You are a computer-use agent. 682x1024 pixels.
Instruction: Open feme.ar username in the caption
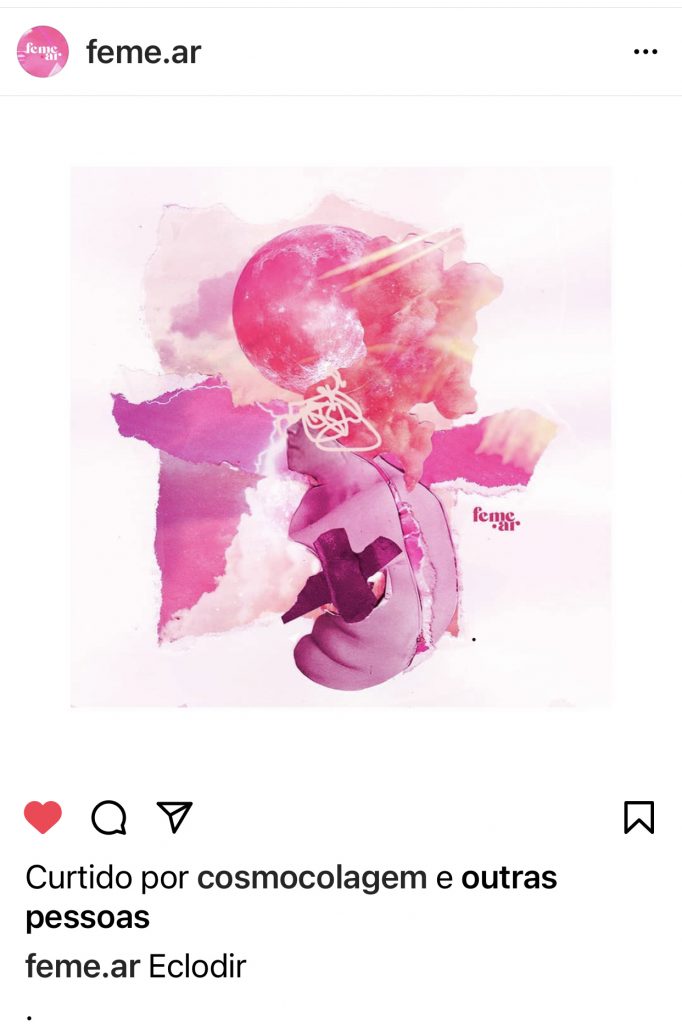[82, 966]
